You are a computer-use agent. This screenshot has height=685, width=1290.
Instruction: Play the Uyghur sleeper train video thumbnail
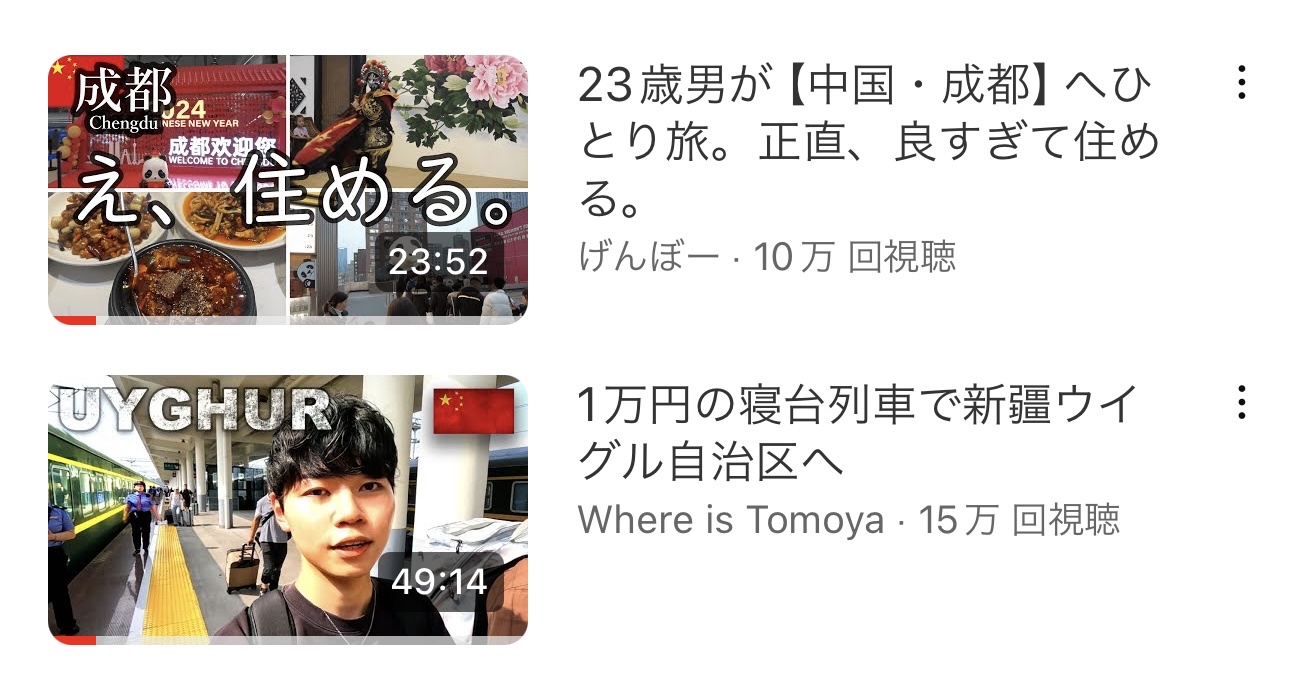coord(288,510)
